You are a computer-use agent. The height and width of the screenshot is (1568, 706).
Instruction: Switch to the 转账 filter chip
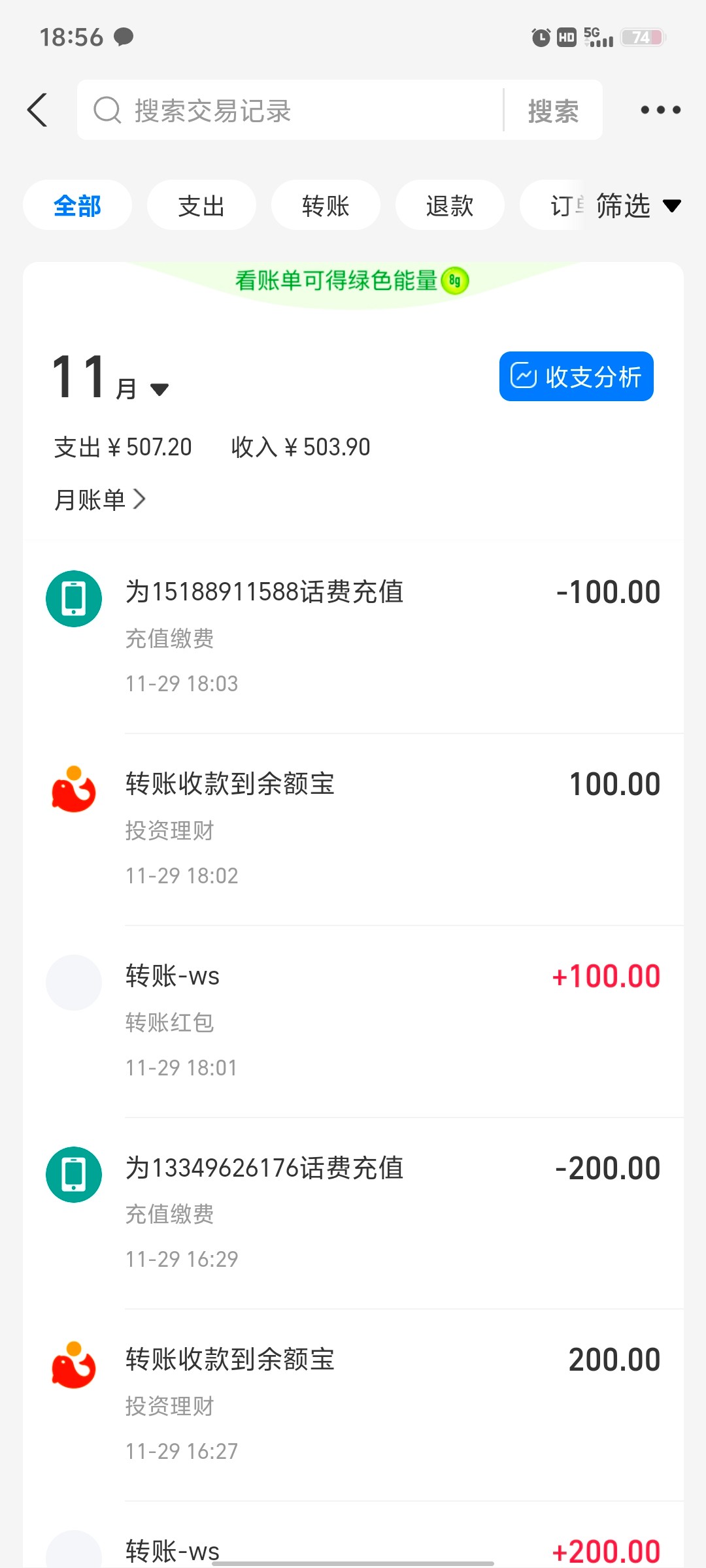click(x=326, y=206)
